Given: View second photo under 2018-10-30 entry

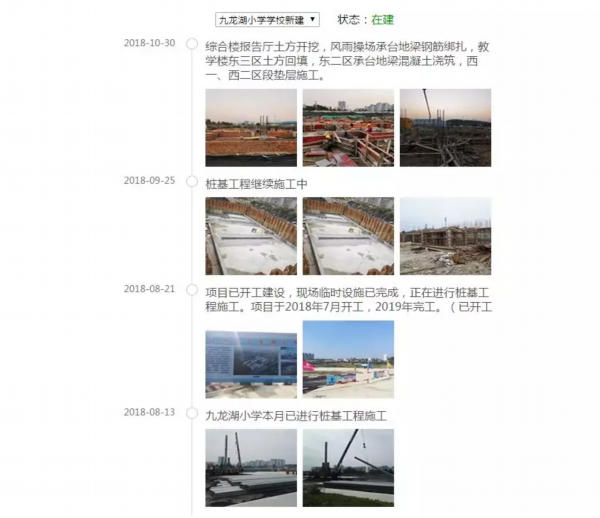Looking at the screenshot, I should [x=348, y=127].
